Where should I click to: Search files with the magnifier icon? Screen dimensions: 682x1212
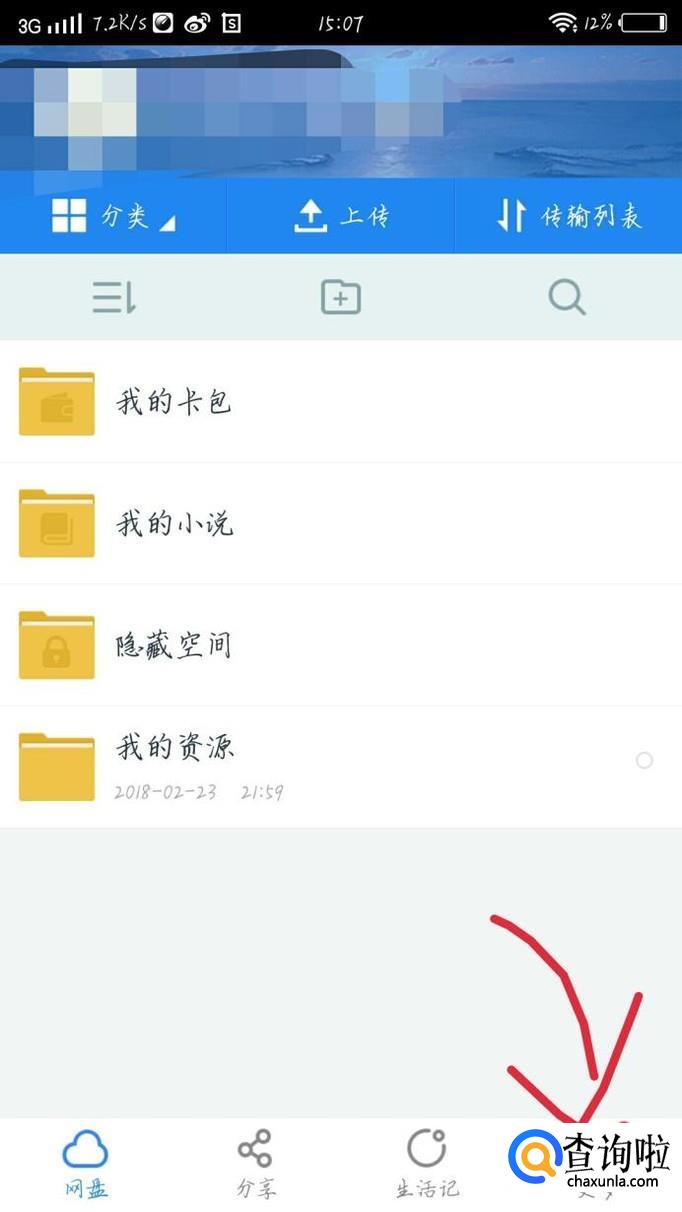[567, 297]
